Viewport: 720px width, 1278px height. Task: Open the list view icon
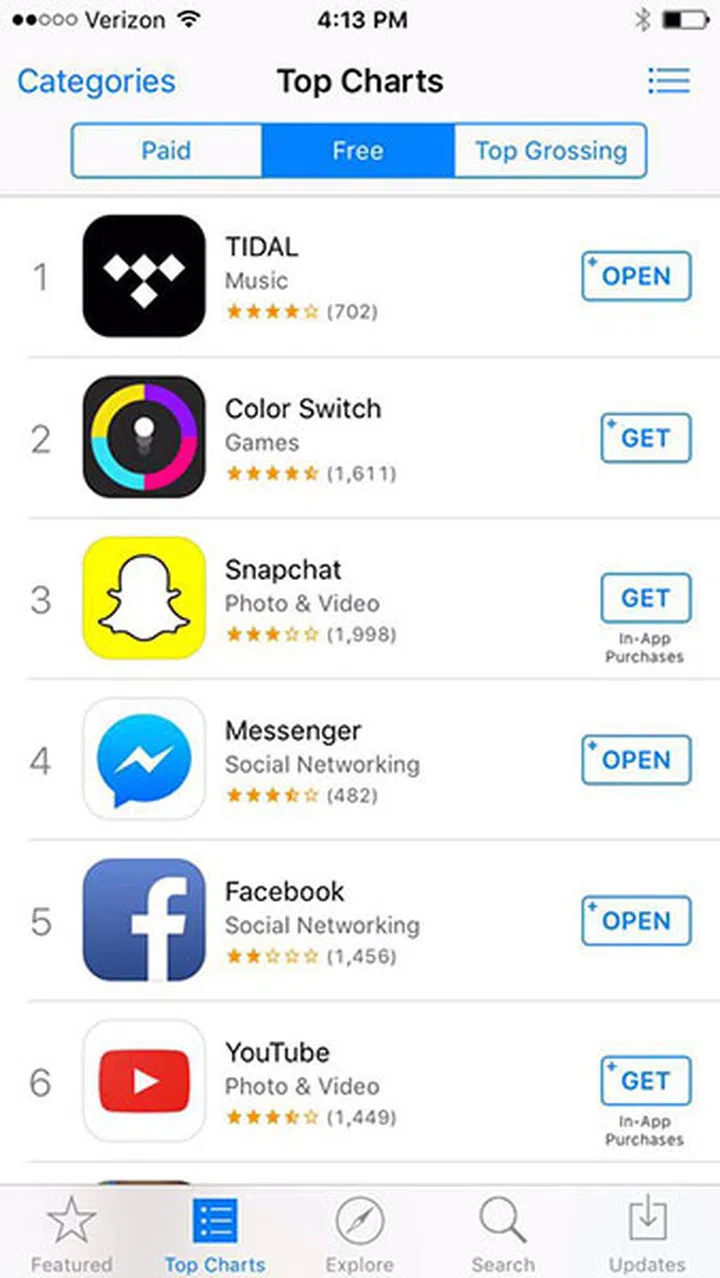(668, 81)
